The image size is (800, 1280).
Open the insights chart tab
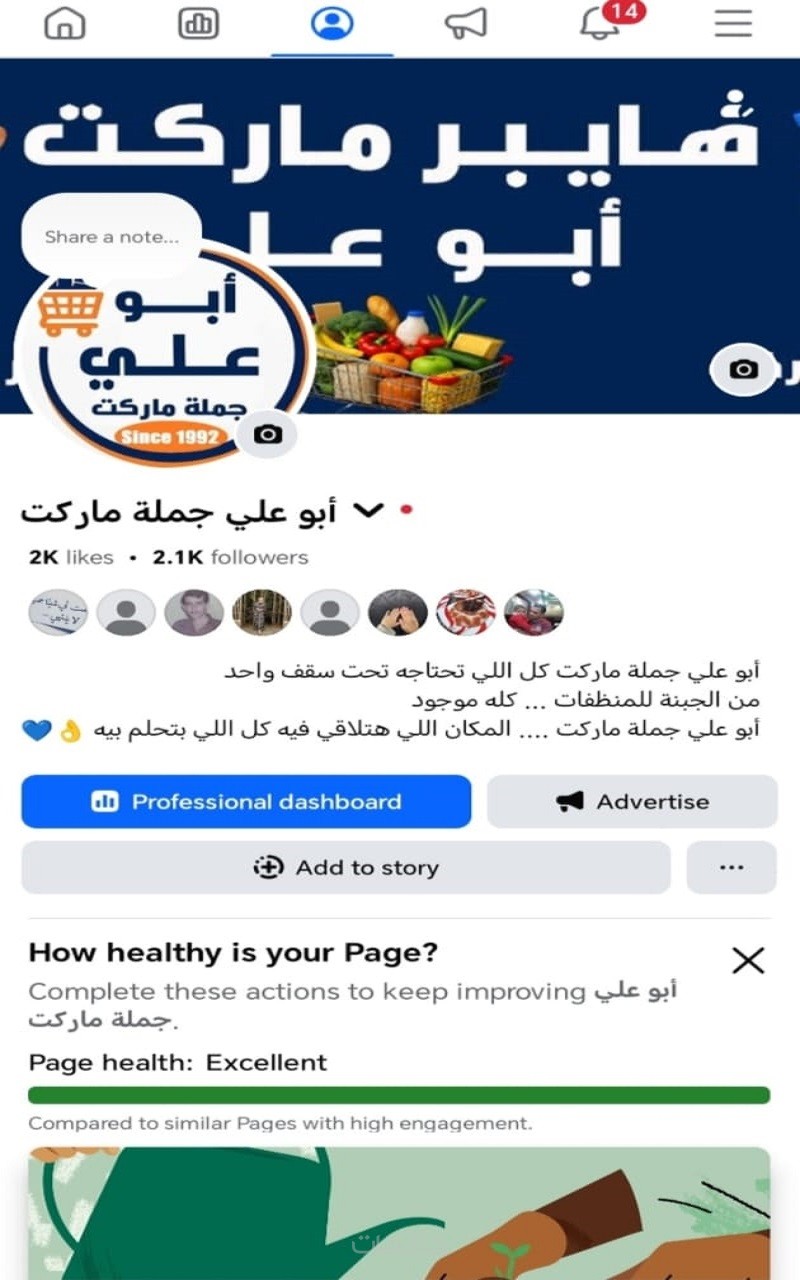(198, 23)
